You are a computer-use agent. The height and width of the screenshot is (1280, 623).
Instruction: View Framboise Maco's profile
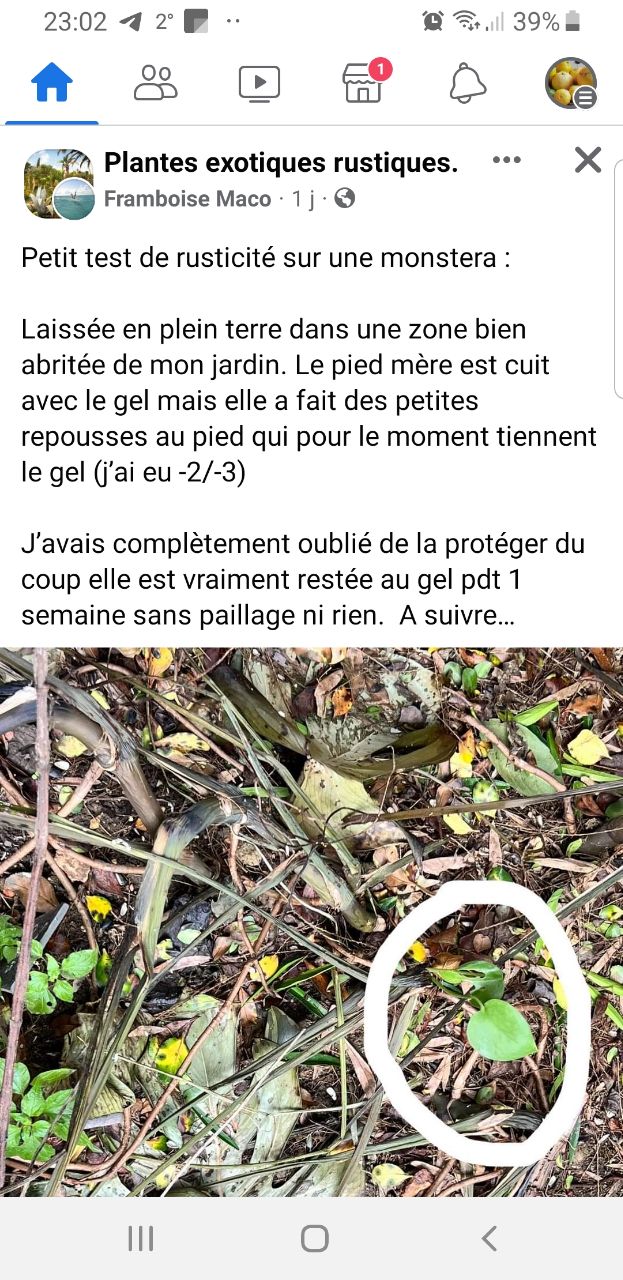(x=187, y=199)
